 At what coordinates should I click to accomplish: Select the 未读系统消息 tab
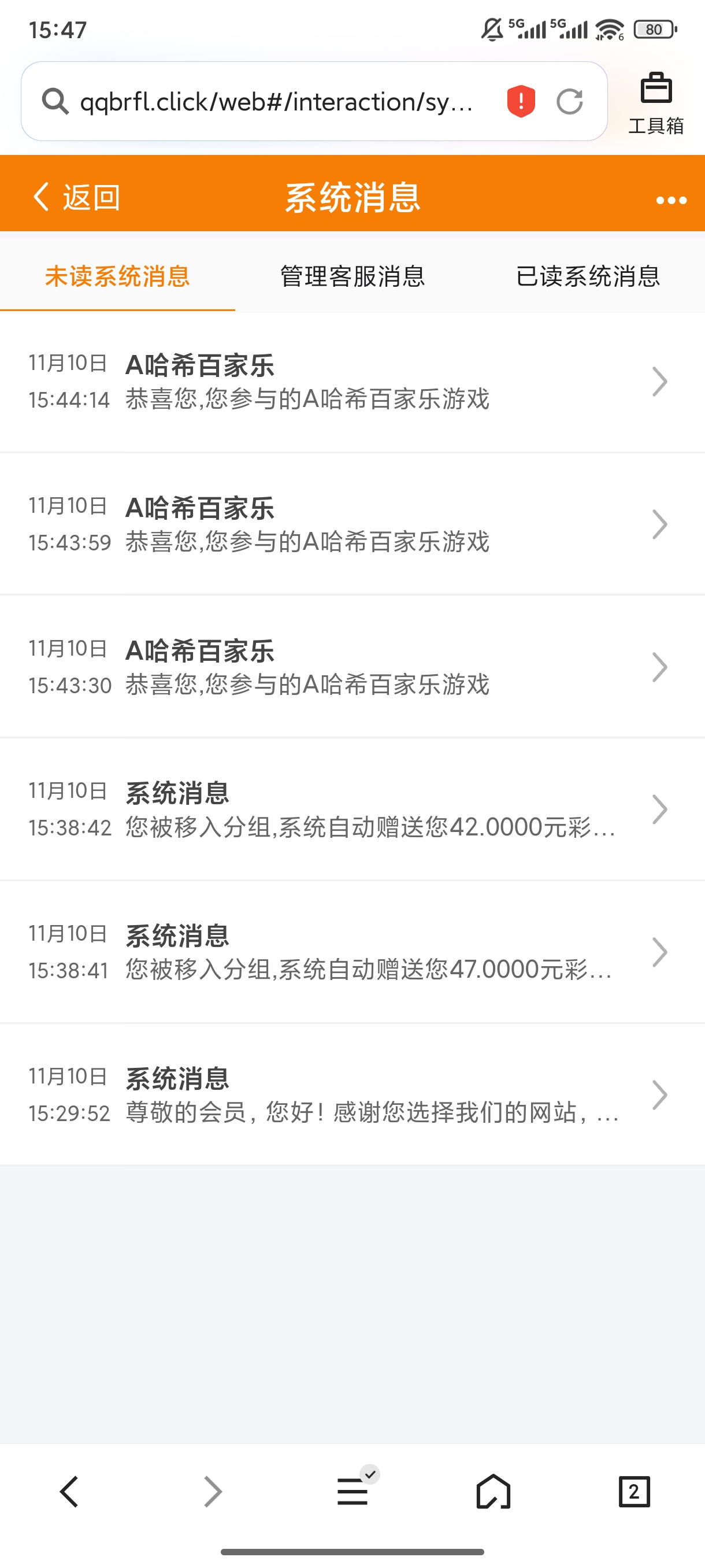[x=117, y=276]
